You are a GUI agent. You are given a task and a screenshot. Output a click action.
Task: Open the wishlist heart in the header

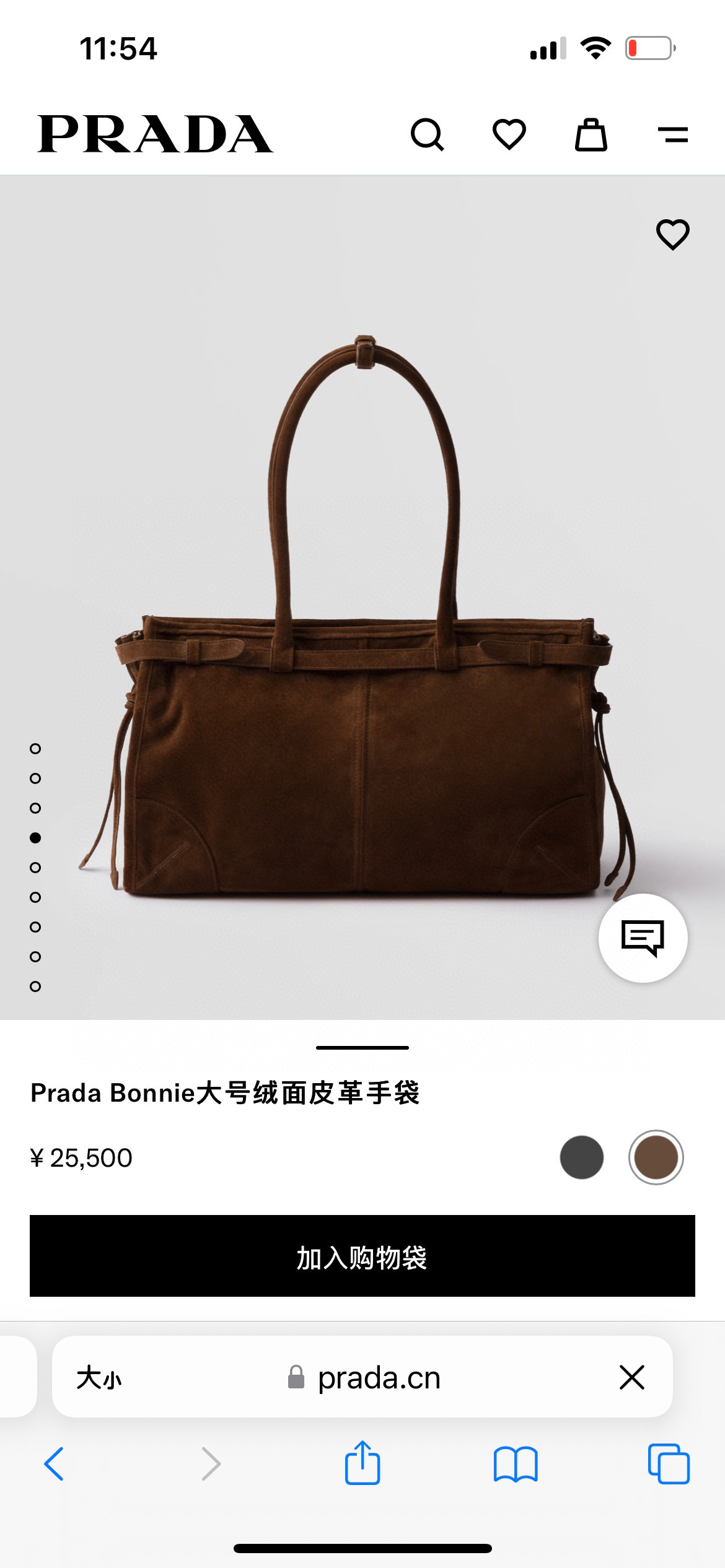pos(509,134)
